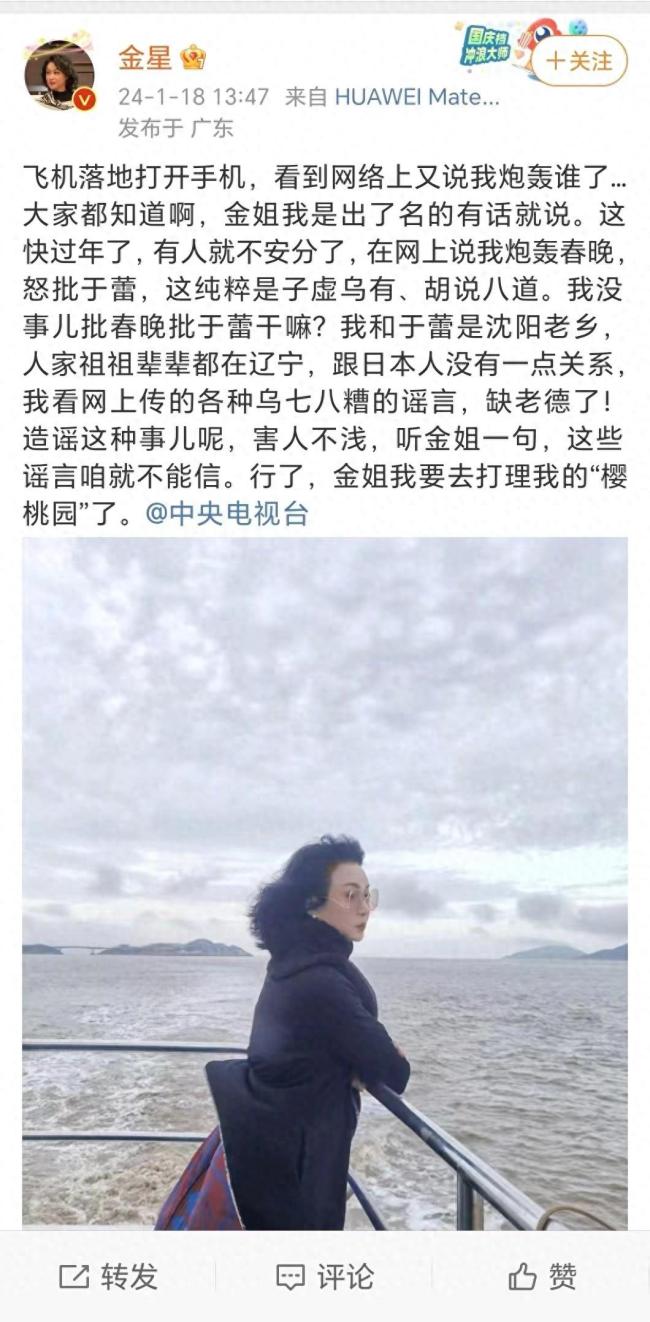Open the 金星 username link
Image resolution: width=650 pixels, height=1322 pixels.
(146, 58)
